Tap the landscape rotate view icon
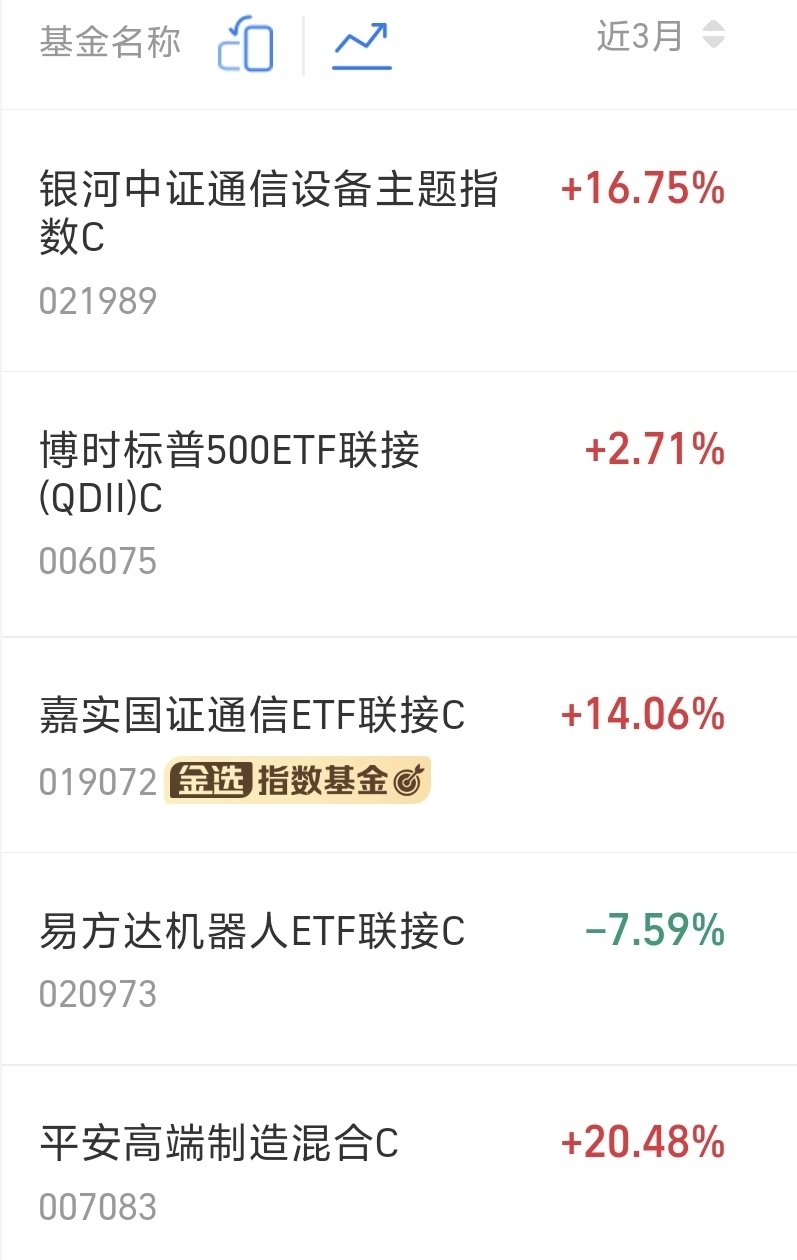 click(x=246, y=45)
